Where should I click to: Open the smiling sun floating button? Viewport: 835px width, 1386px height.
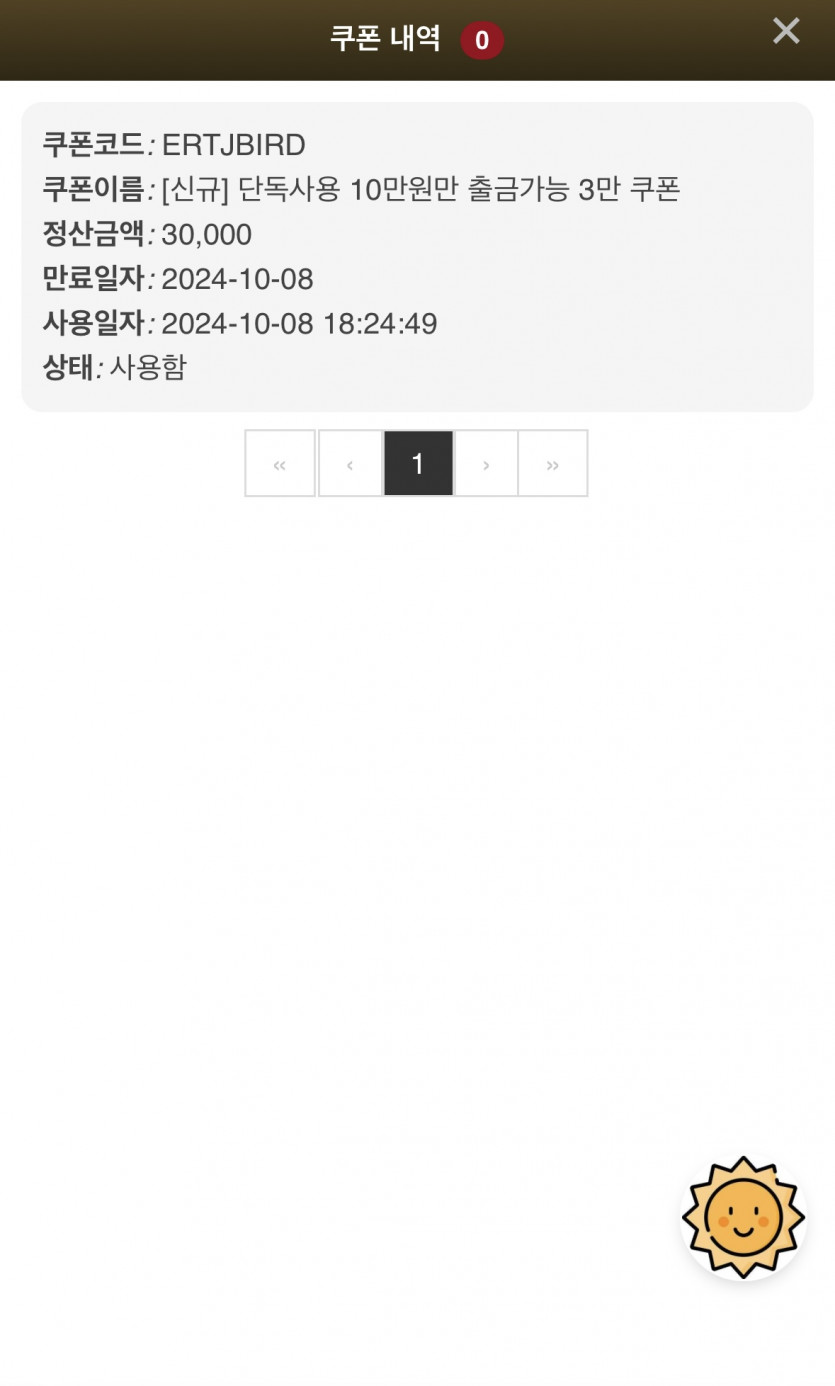[743, 1217]
